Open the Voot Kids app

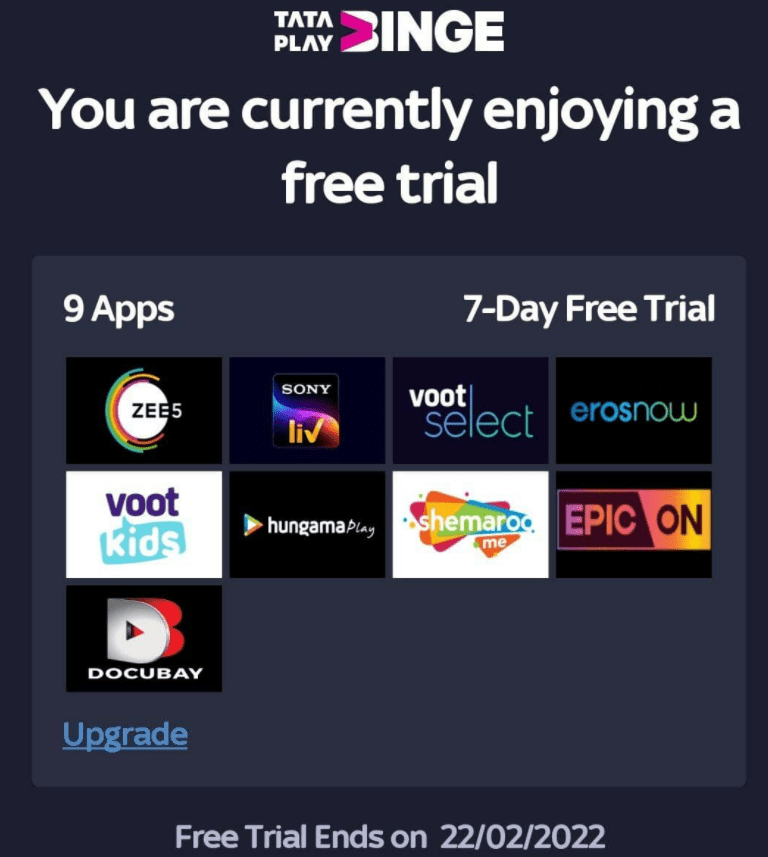tap(142, 523)
